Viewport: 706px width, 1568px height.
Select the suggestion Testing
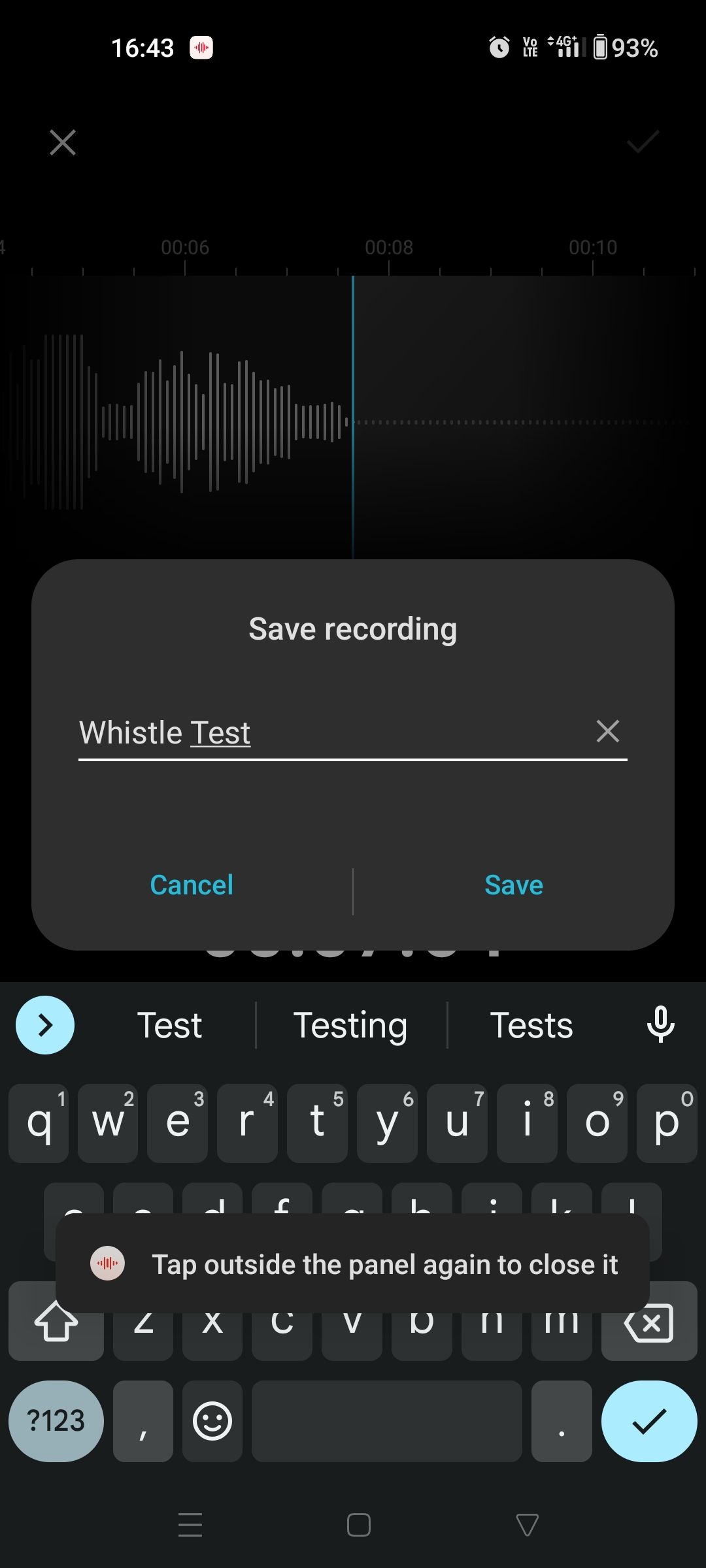(x=350, y=1024)
